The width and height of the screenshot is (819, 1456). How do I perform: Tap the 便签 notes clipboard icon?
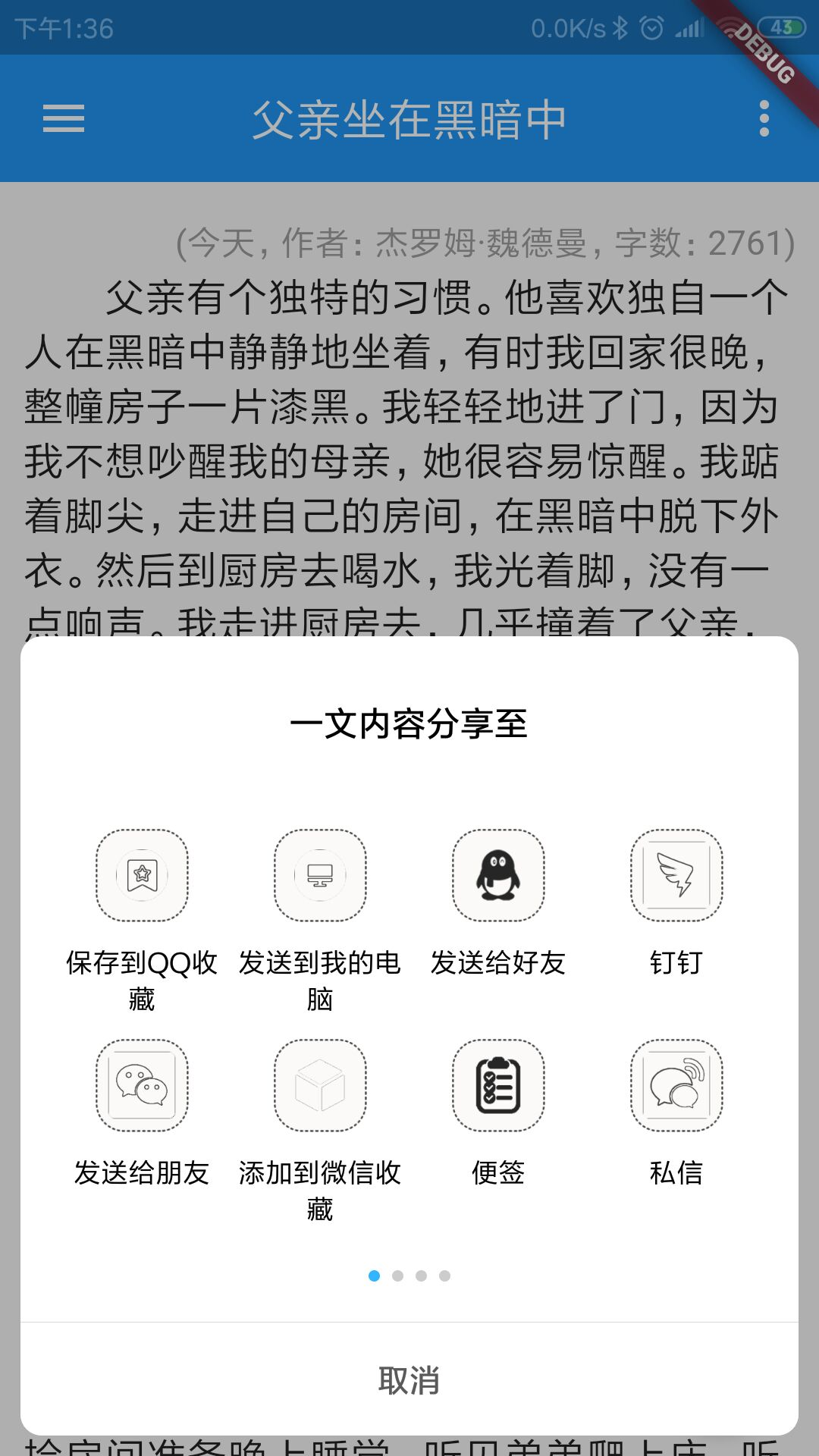(x=498, y=1086)
